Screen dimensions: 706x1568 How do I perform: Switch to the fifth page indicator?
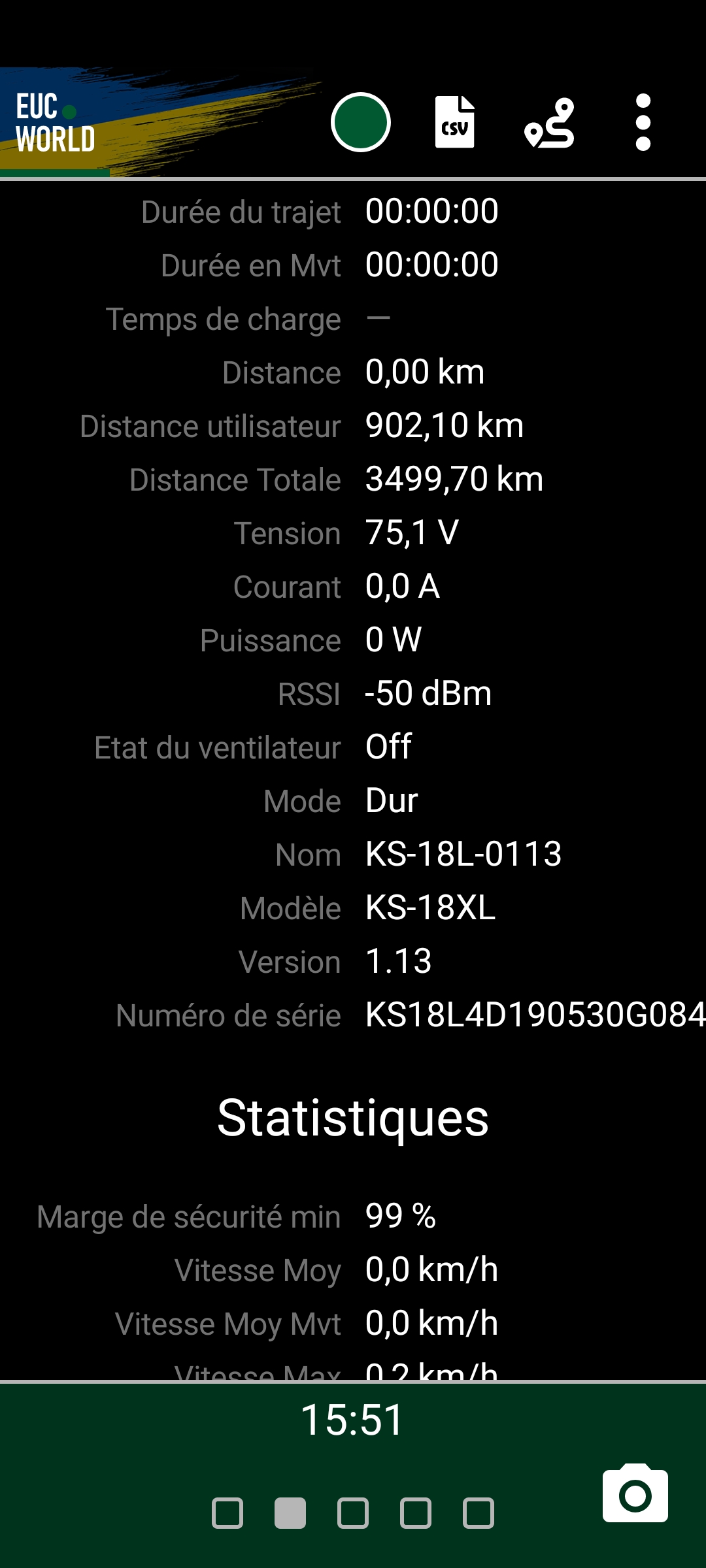(479, 1513)
